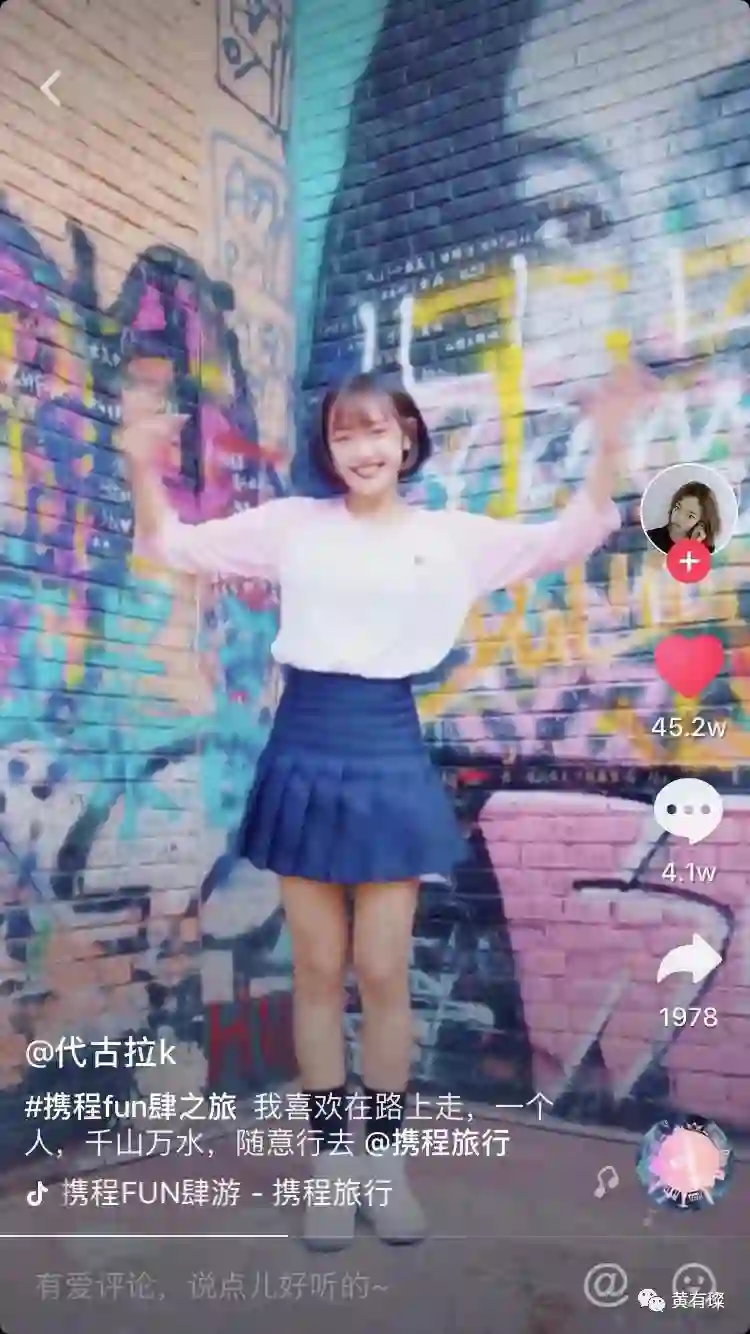
Task: Share this video via arrow icon
Action: tap(688, 960)
